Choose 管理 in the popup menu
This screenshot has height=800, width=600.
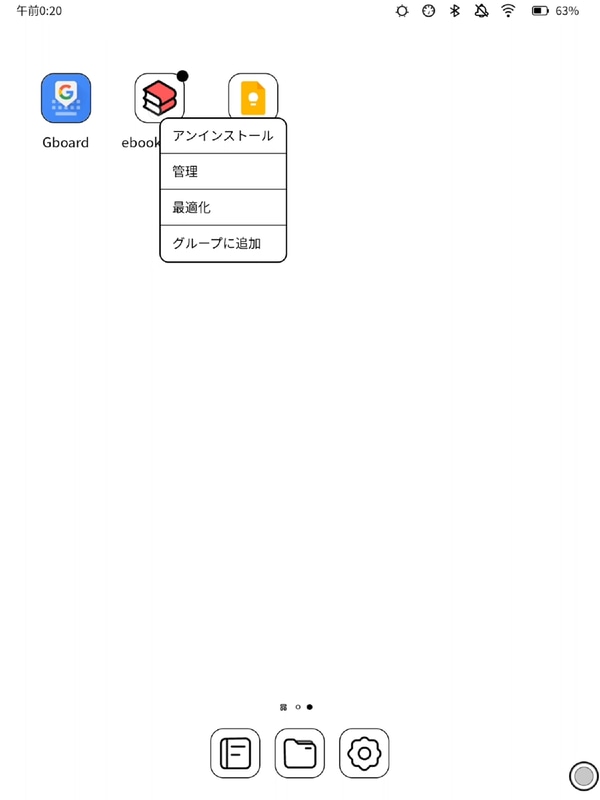coord(223,172)
